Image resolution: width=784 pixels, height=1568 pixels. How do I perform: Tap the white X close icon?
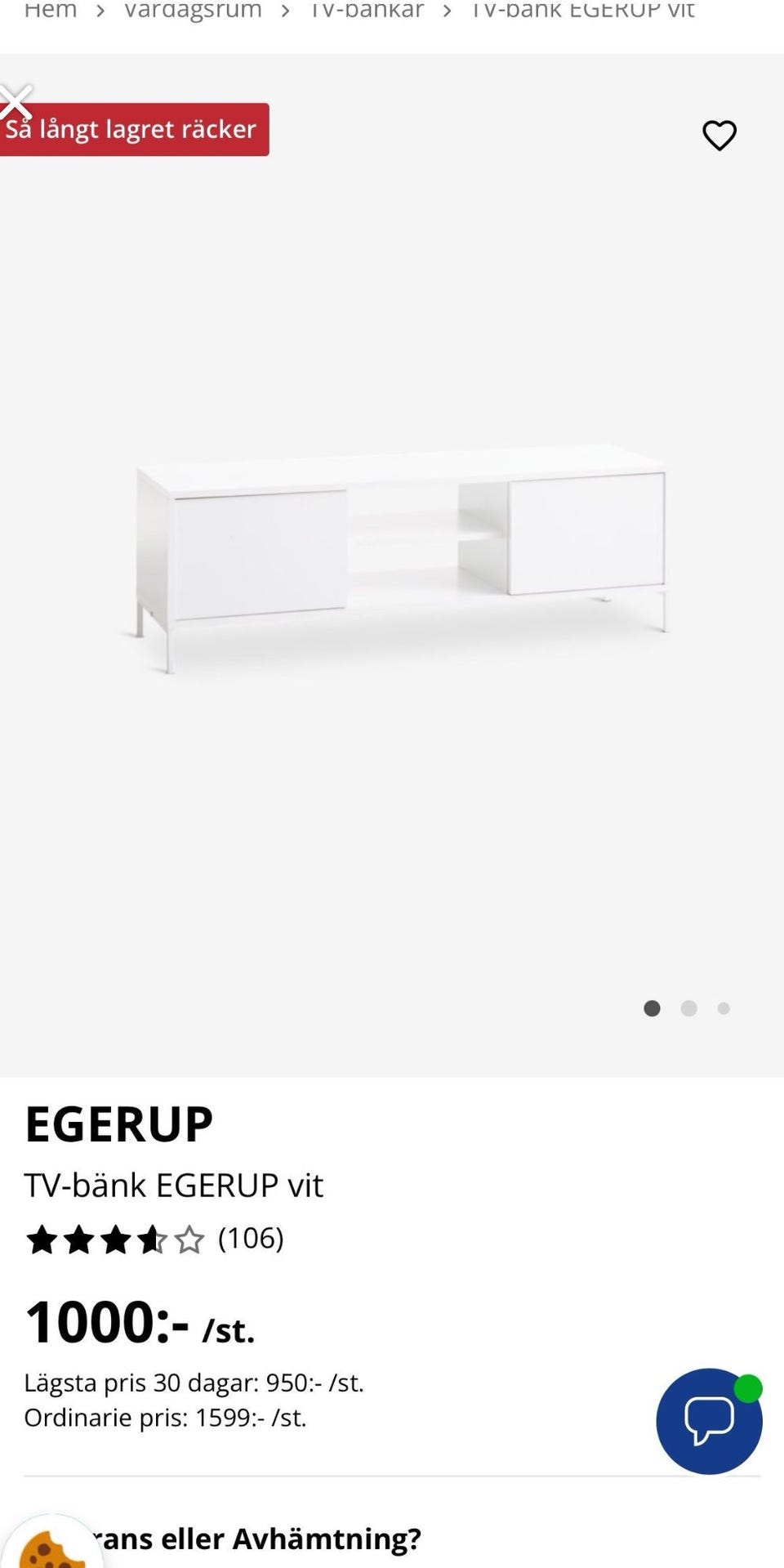tap(16, 102)
